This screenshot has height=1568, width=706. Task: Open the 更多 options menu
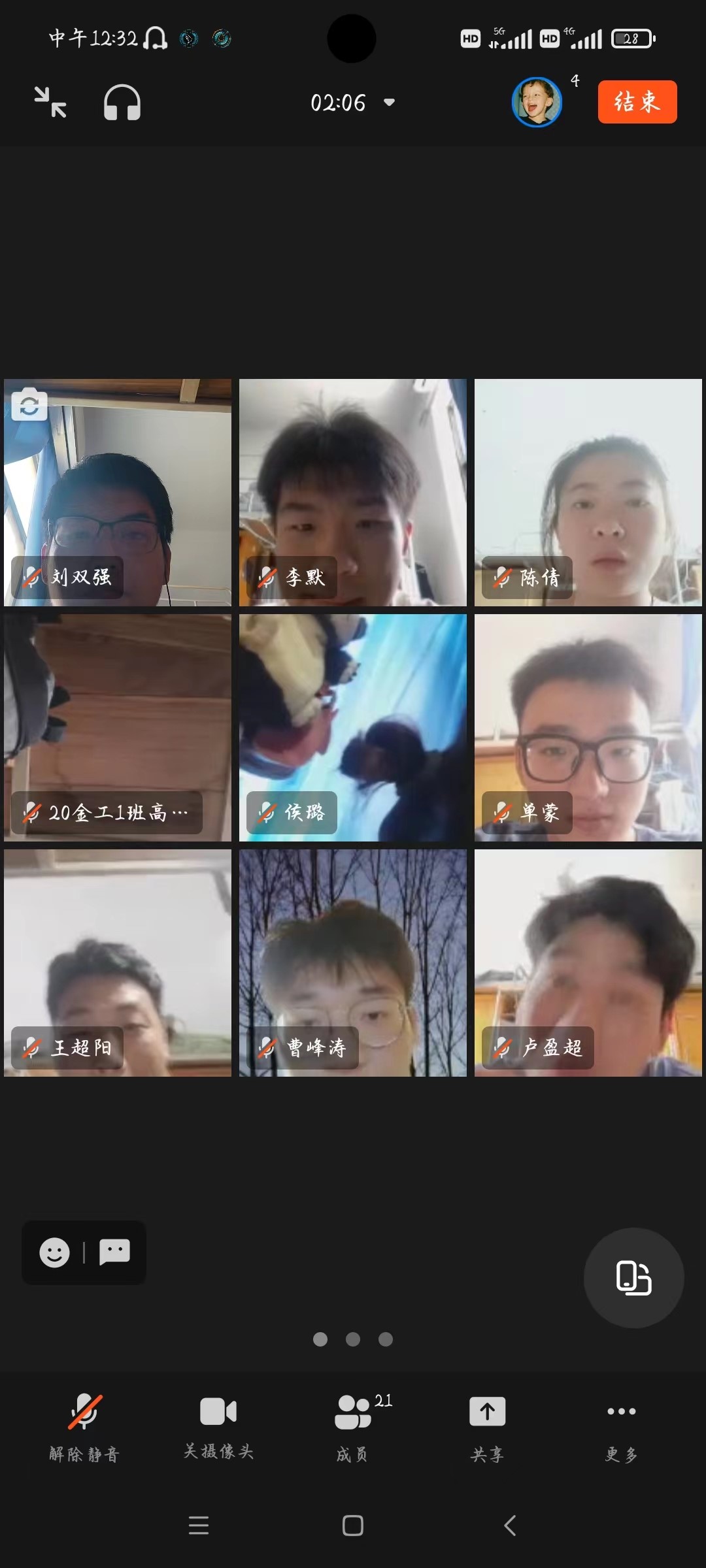pos(621,1426)
